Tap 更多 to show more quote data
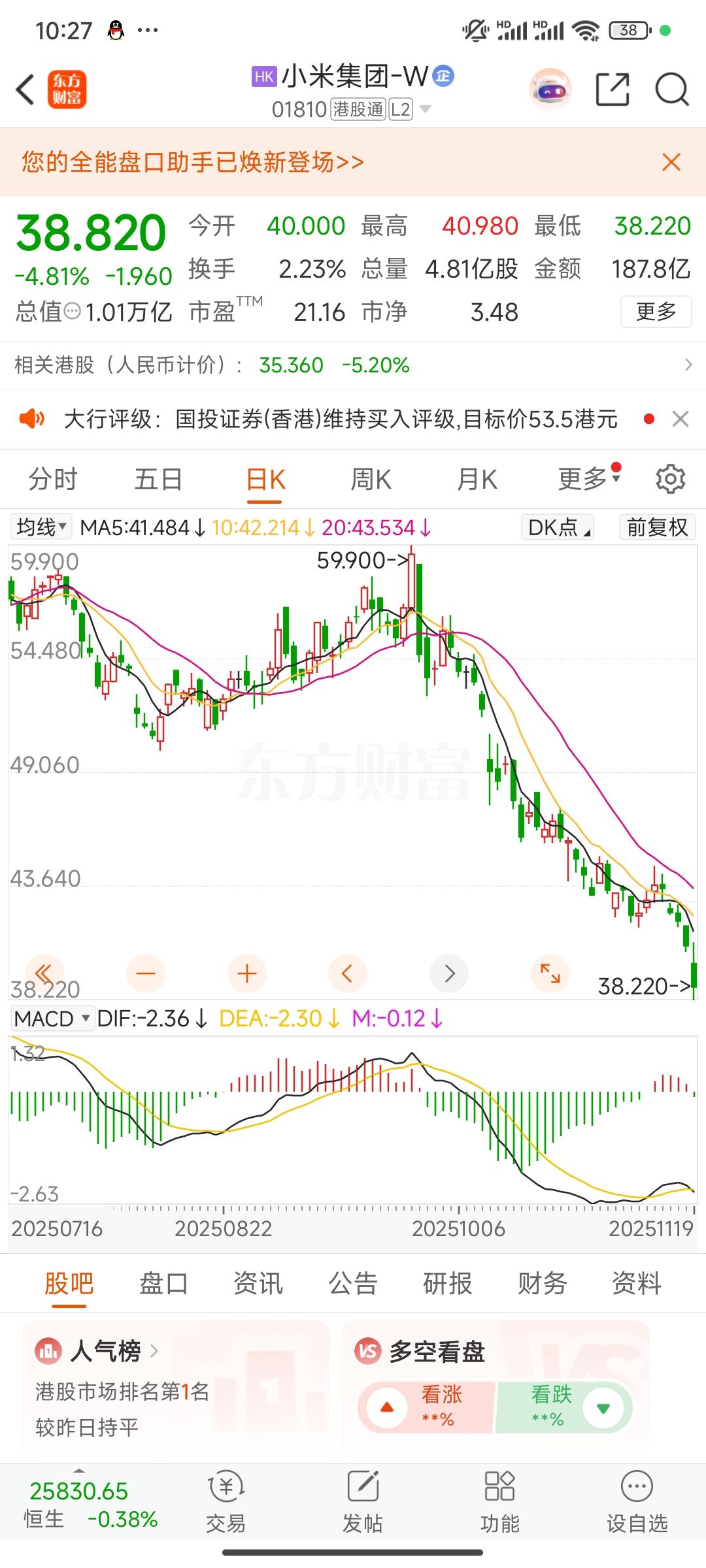Image resolution: width=706 pixels, height=1568 pixels. (656, 312)
